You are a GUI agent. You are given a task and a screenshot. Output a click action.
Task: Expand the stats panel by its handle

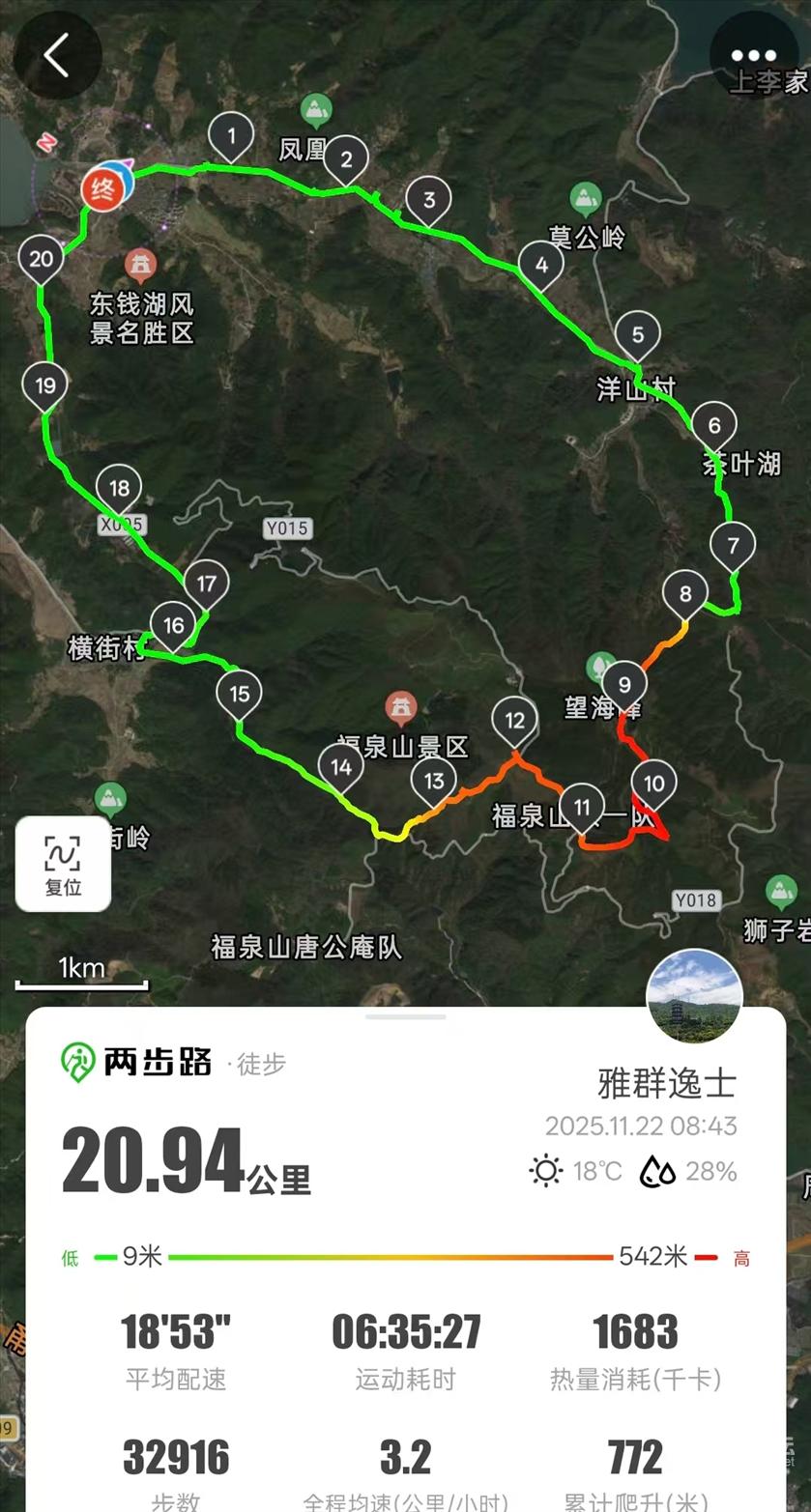pyautogui.click(x=406, y=1016)
